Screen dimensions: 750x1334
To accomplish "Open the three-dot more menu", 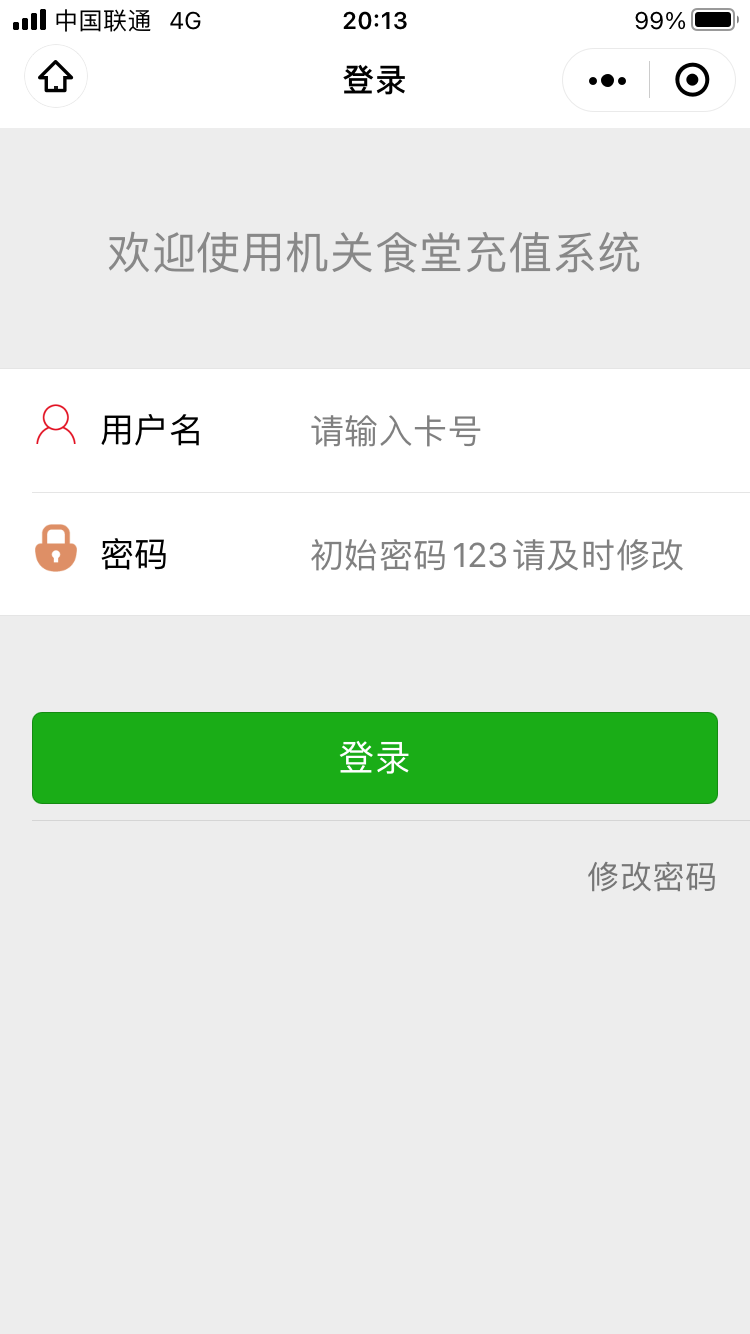I will point(607,80).
